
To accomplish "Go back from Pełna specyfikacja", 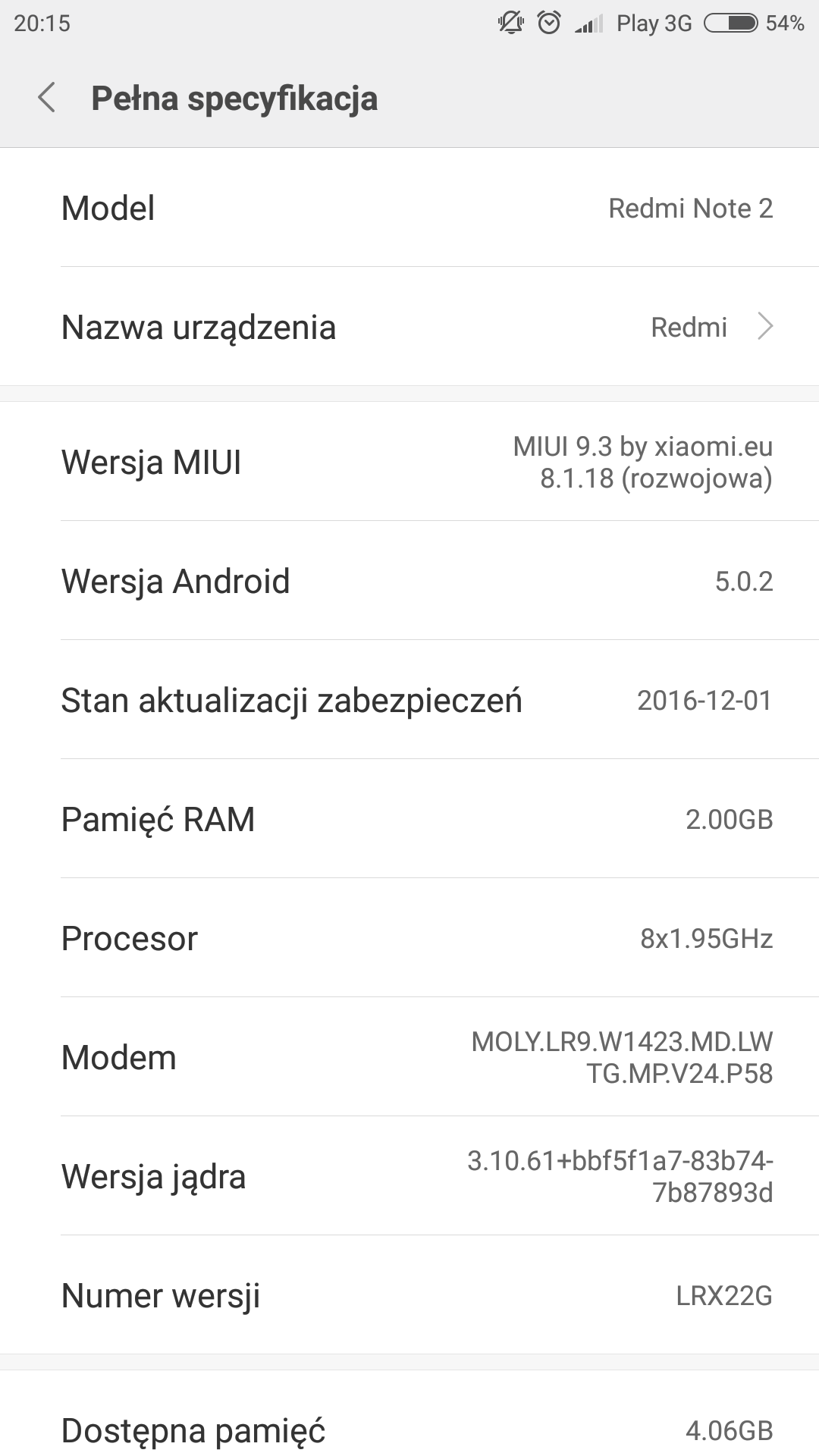I will tap(47, 99).
